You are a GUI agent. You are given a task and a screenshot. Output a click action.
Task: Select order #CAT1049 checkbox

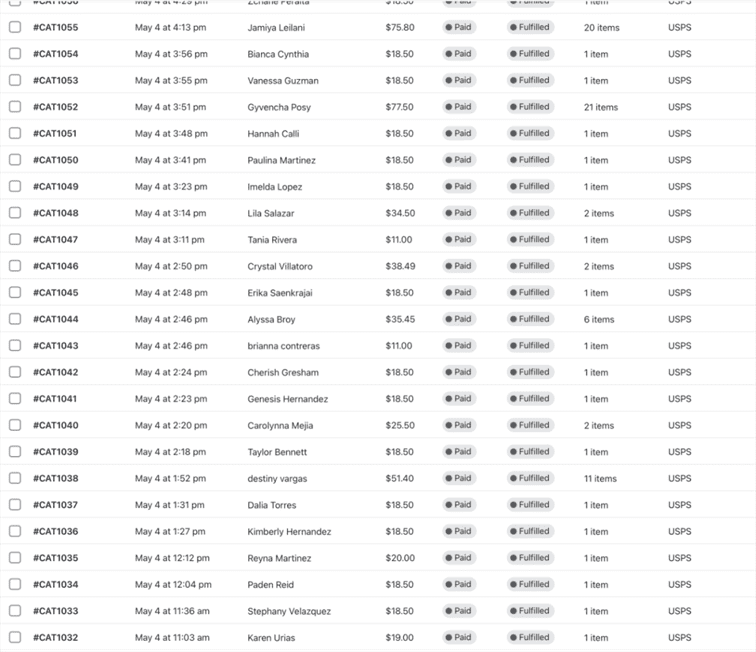coord(15,186)
